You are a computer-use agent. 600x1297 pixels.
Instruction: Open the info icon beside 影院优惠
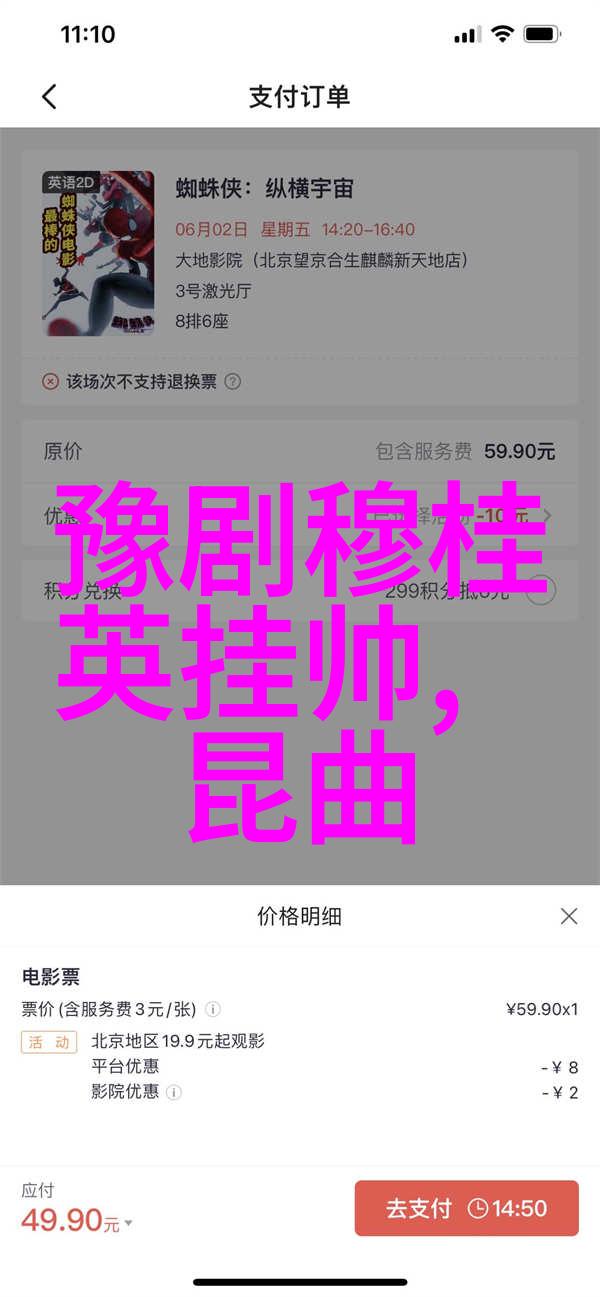point(174,1093)
